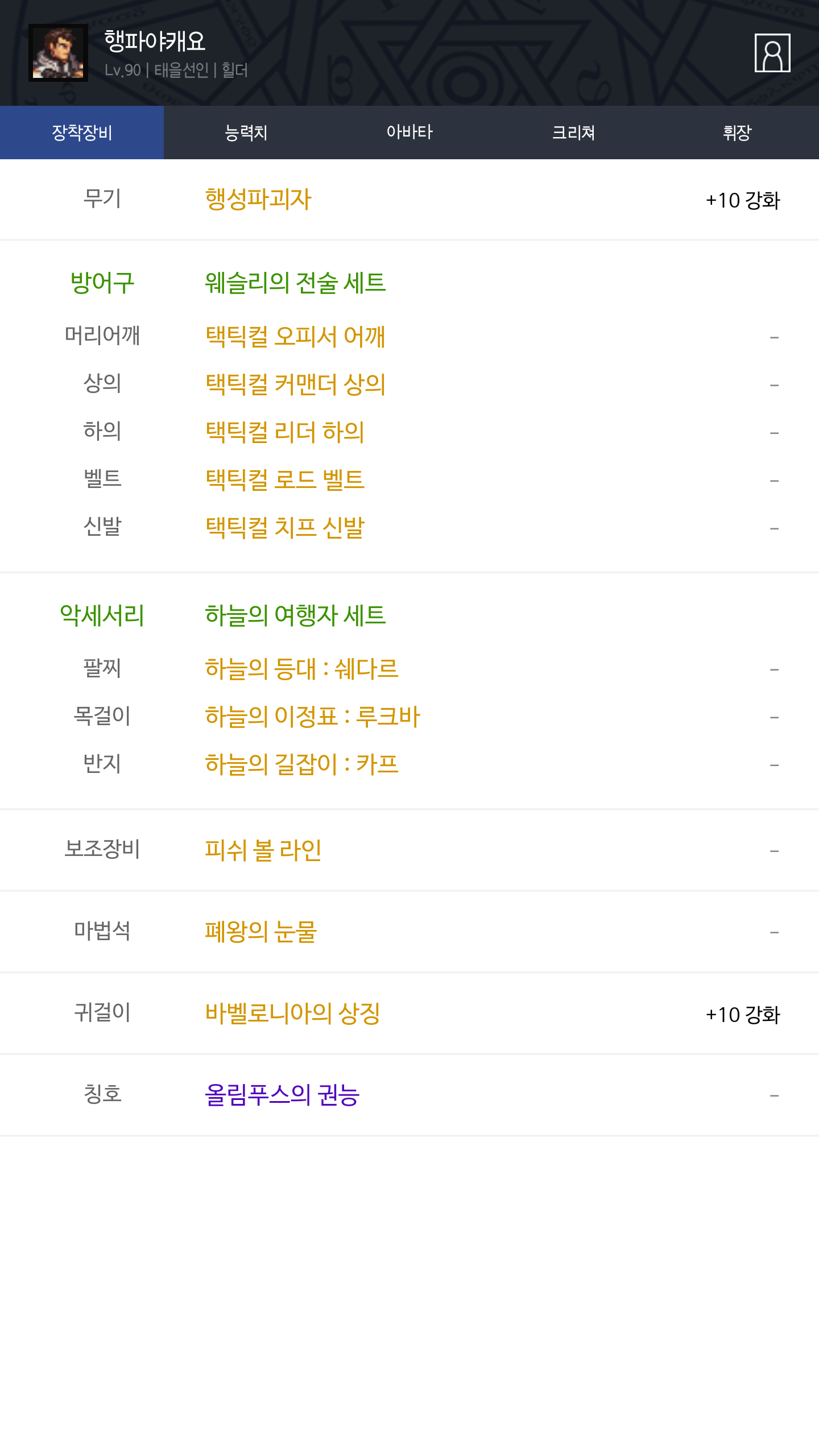View 택틱컬 오피서 어깨 details
819x1456 pixels.
[x=295, y=336]
